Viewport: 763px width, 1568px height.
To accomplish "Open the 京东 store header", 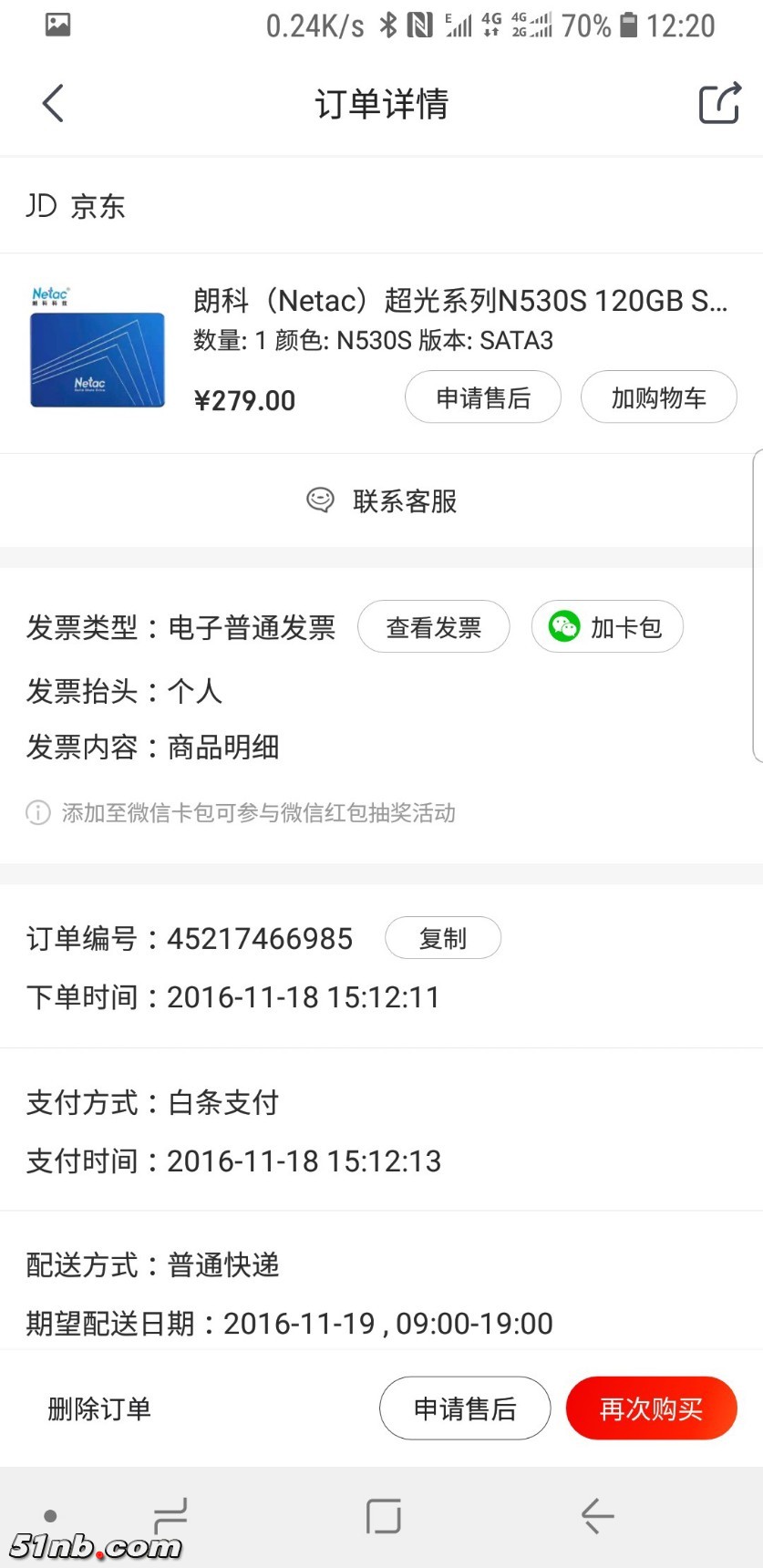I will coord(77,206).
